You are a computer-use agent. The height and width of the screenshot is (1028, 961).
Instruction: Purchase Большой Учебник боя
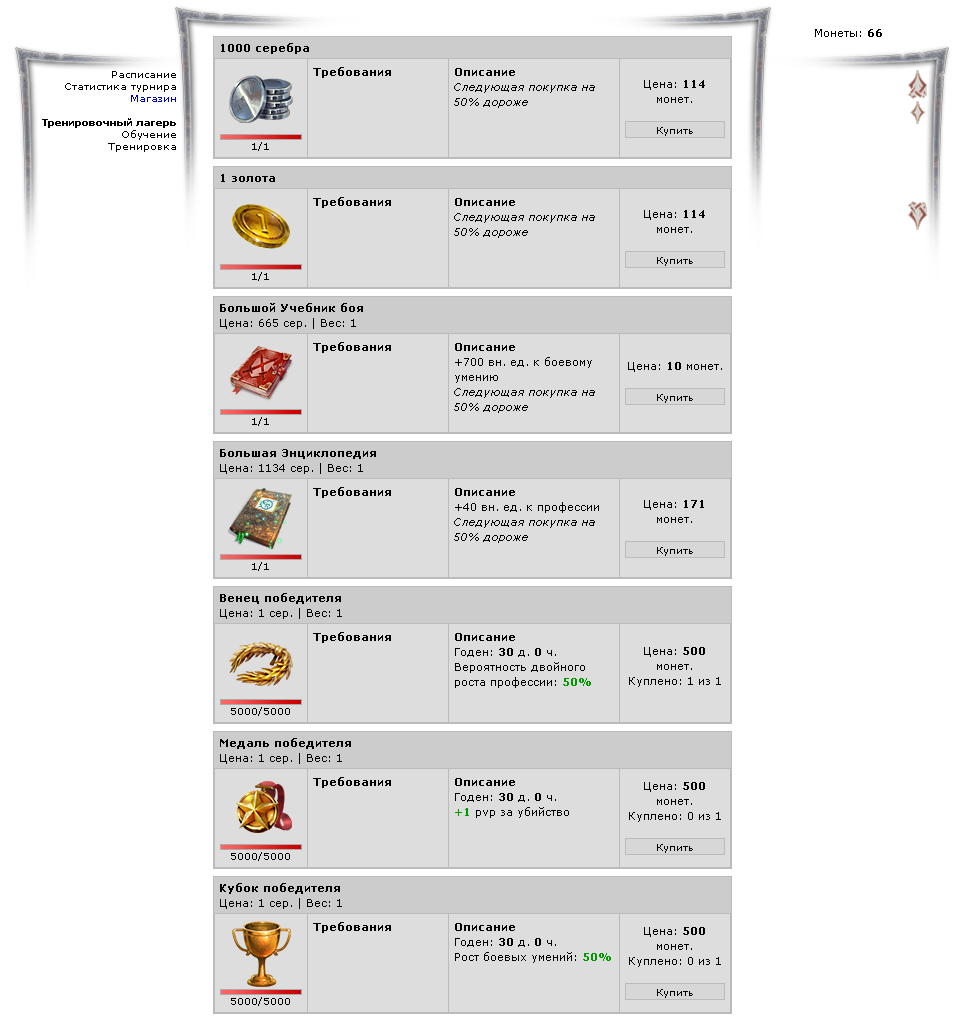pos(674,397)
